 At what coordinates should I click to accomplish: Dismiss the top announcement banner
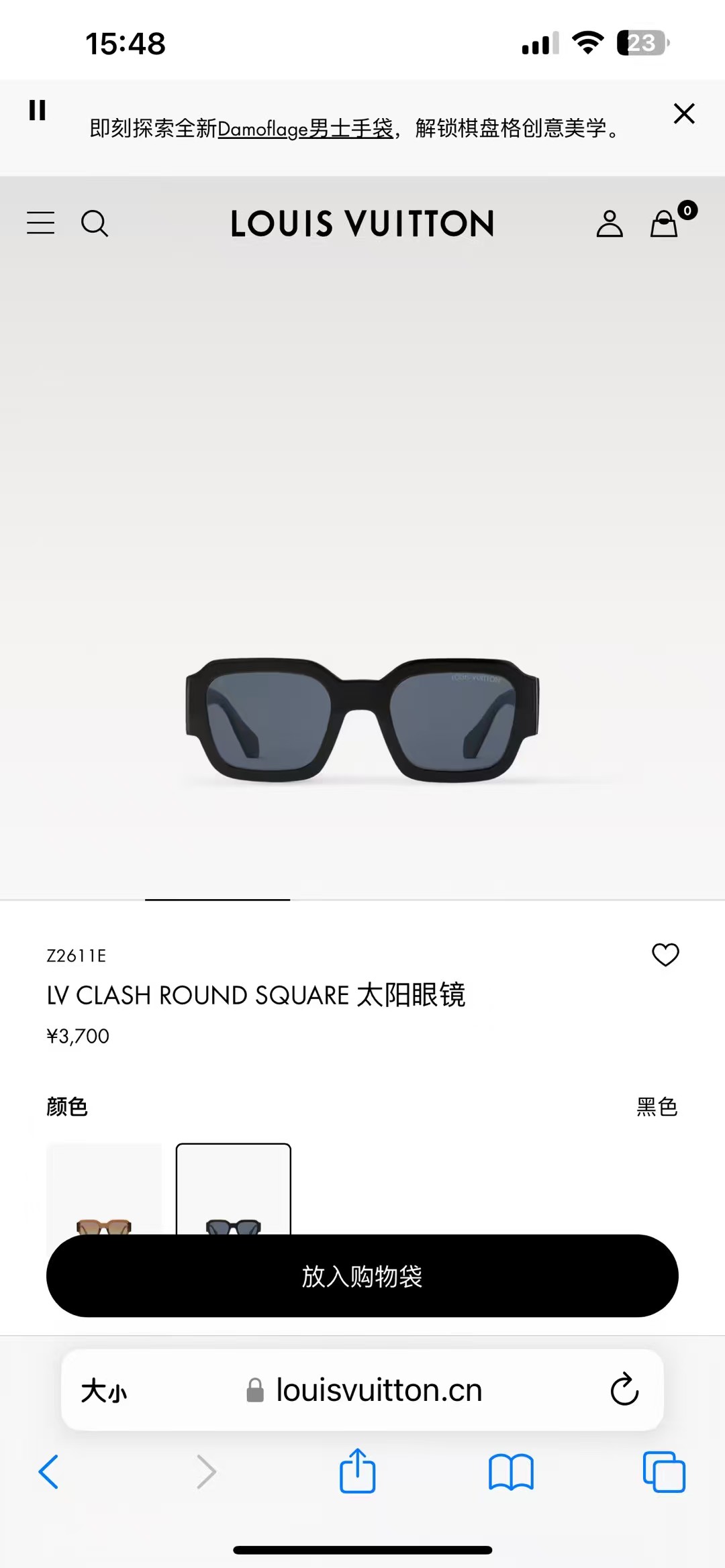(x=683, y=114)
